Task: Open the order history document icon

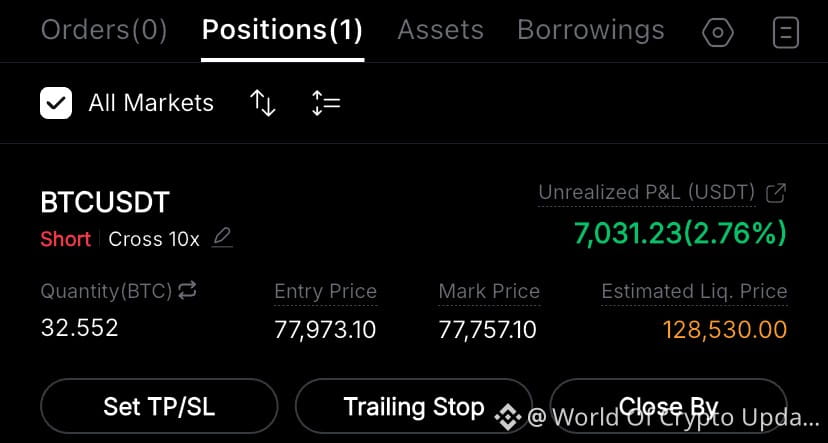Action: (x=786, y=33)
